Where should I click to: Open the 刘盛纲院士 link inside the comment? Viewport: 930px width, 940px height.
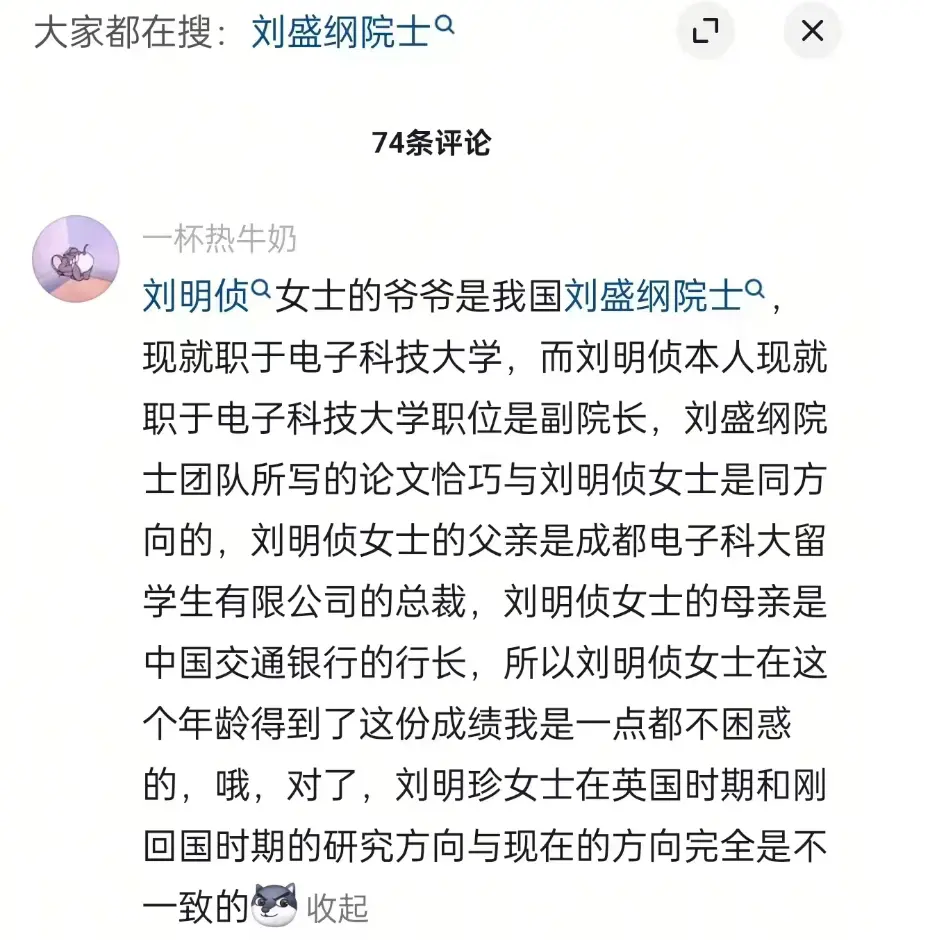[664, 297]
